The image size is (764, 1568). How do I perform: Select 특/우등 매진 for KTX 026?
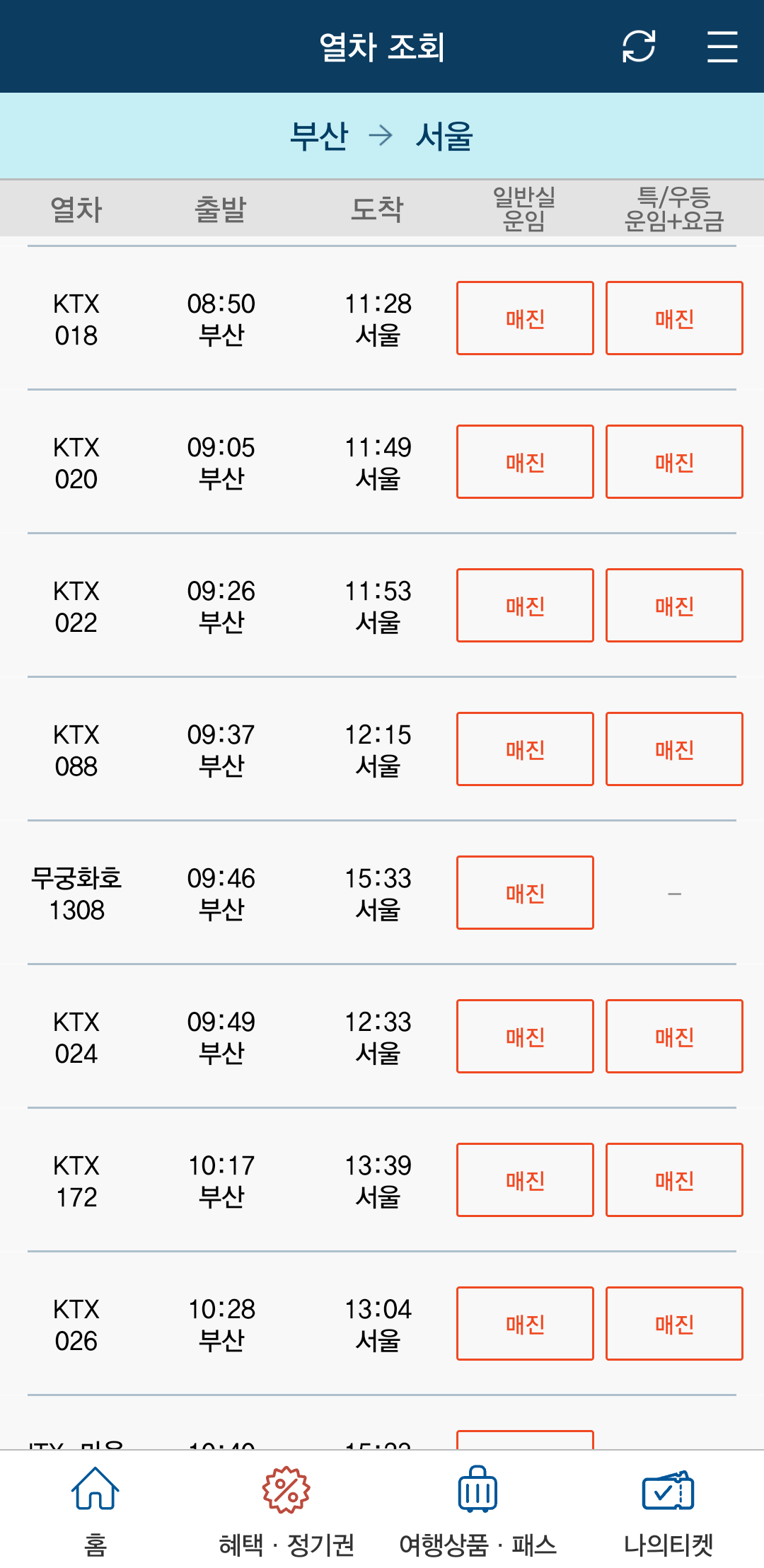tap(674, 1324)
